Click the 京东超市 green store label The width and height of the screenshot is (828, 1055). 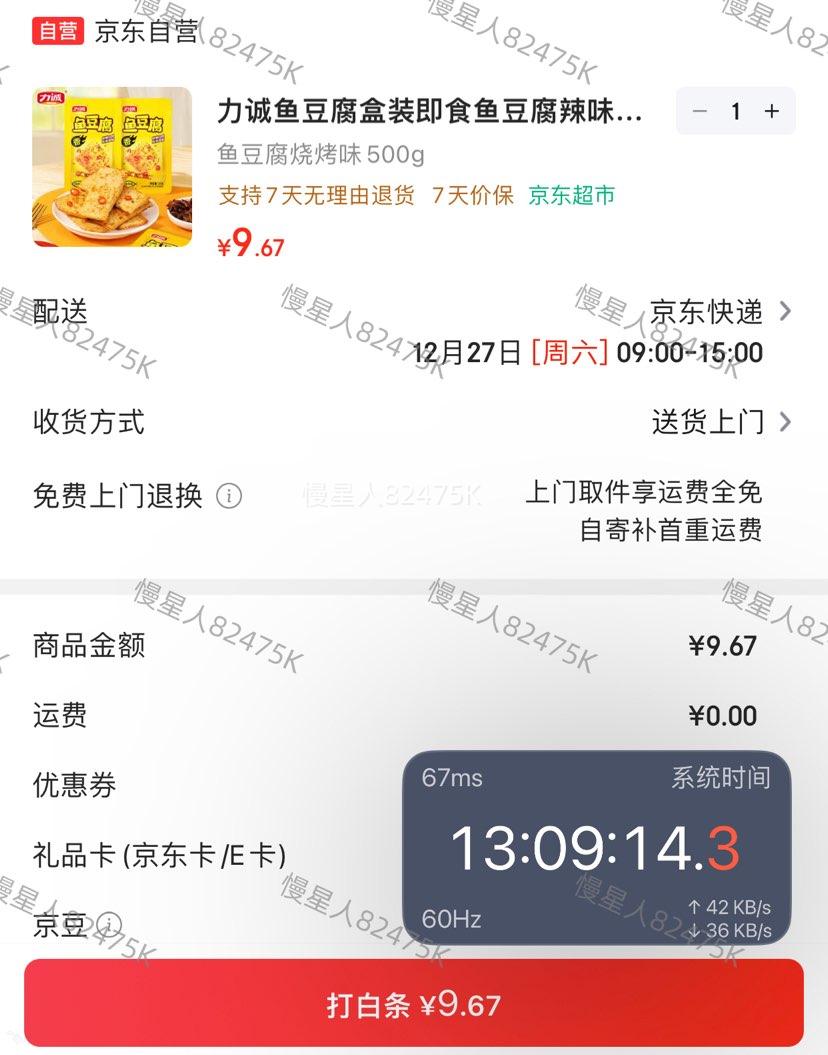click(562, 197)
